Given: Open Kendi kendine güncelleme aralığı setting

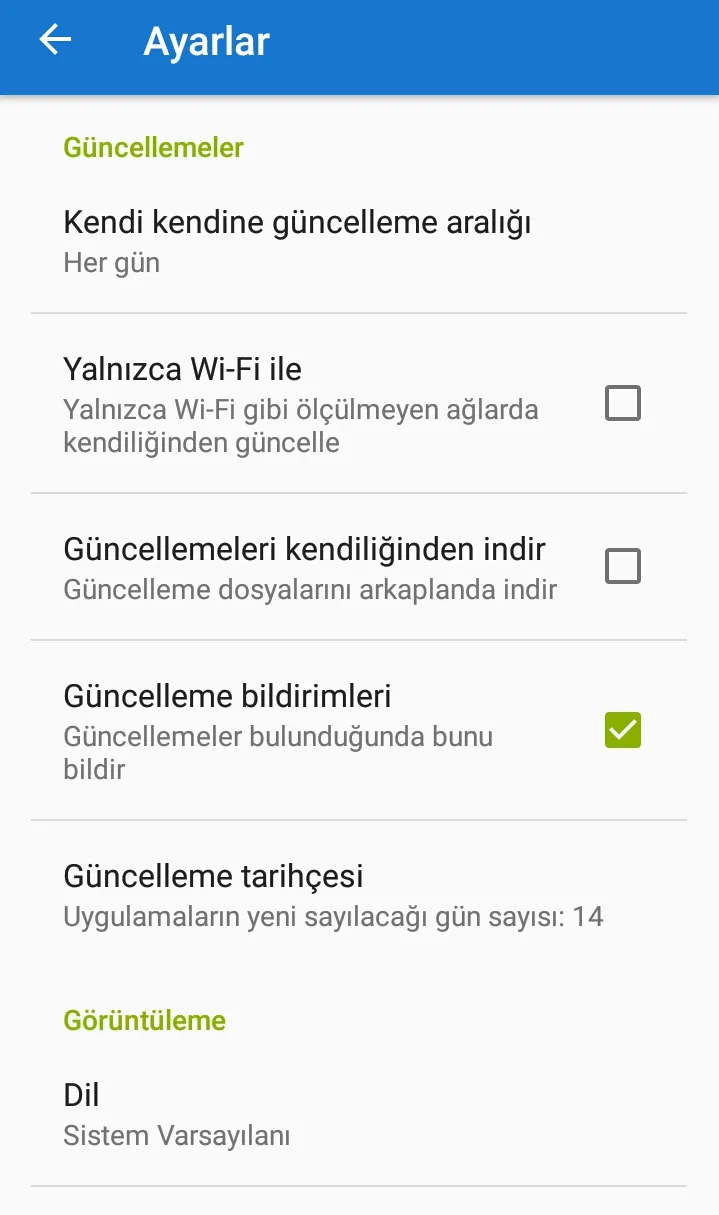Looking at the screenshot, I should pos(296,240).
